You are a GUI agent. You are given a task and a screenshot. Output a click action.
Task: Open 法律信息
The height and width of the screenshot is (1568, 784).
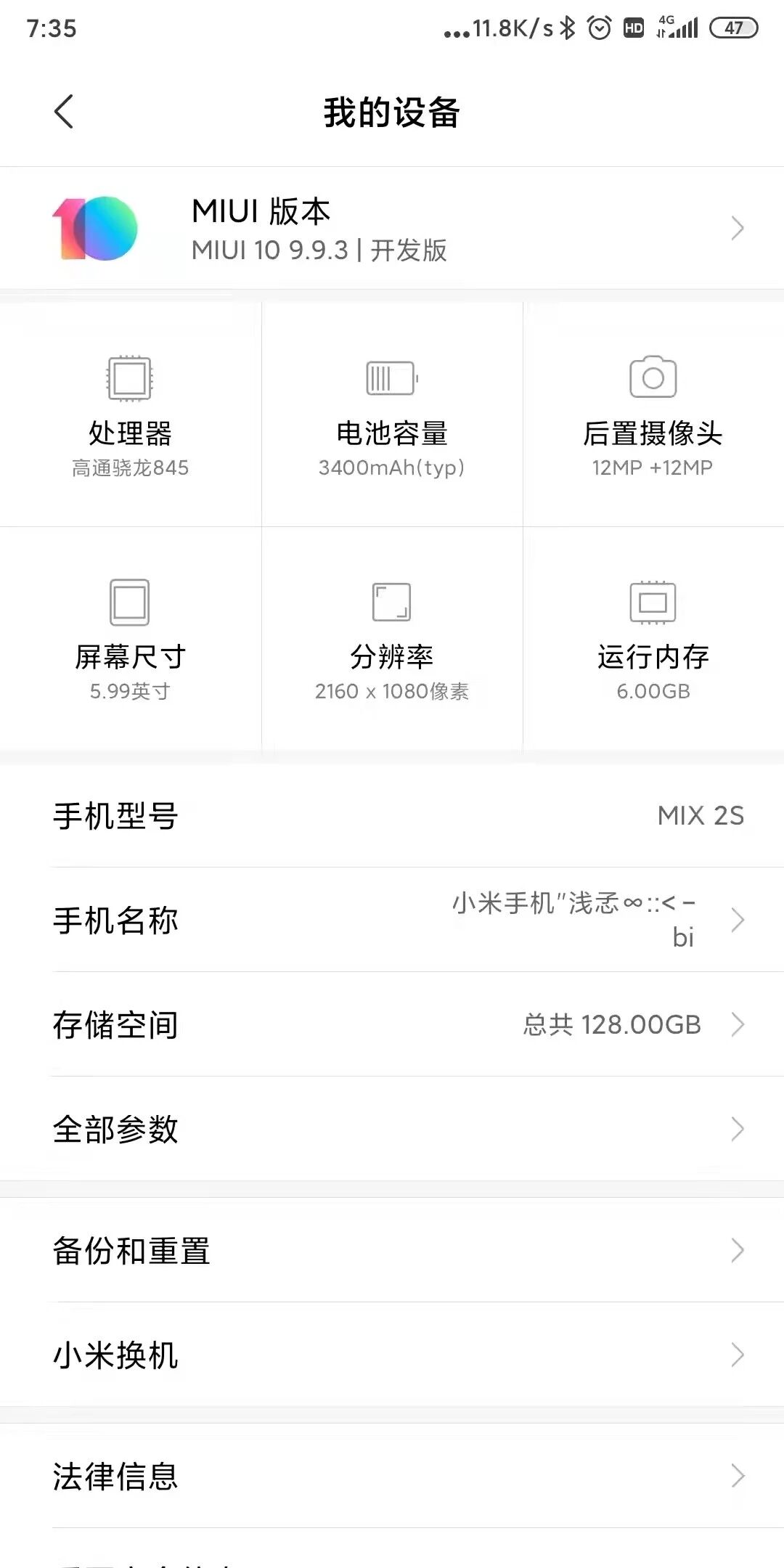pos(392,1476)
